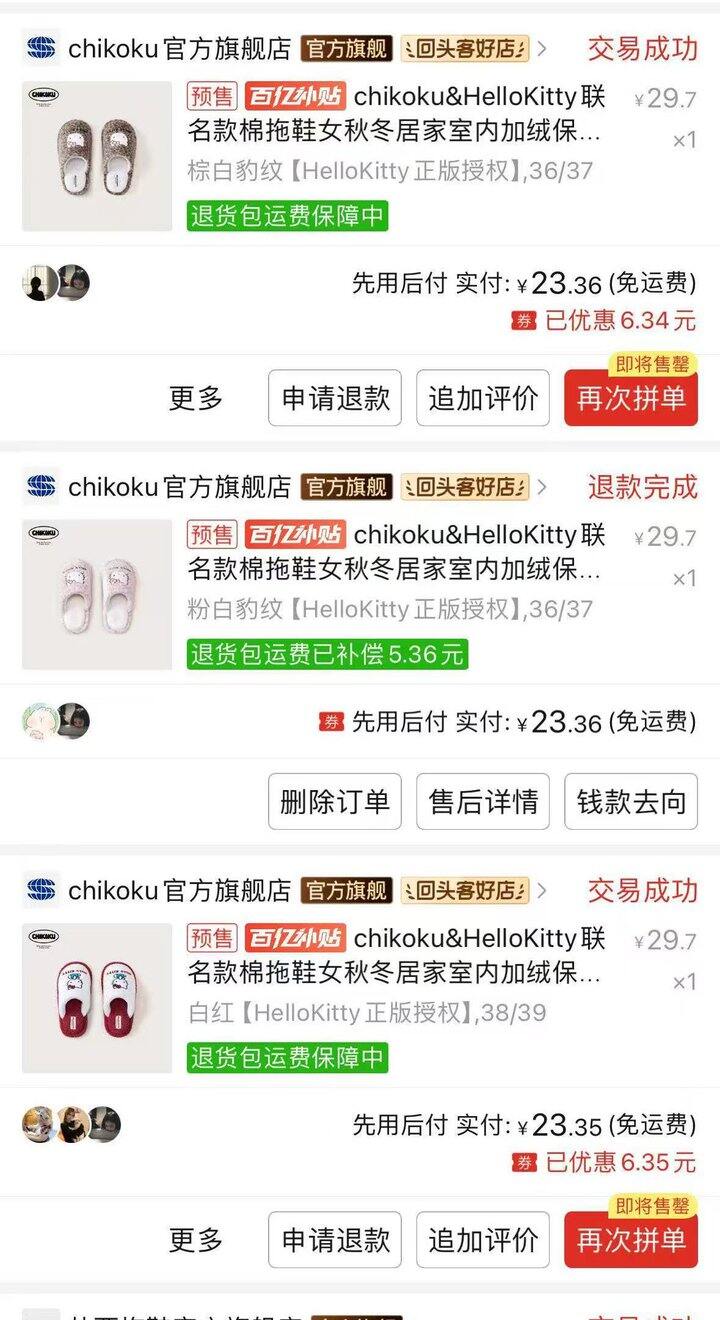
Task: Open the 粉白豹纹 slippers product image
Action: click(x=97, y=594)
